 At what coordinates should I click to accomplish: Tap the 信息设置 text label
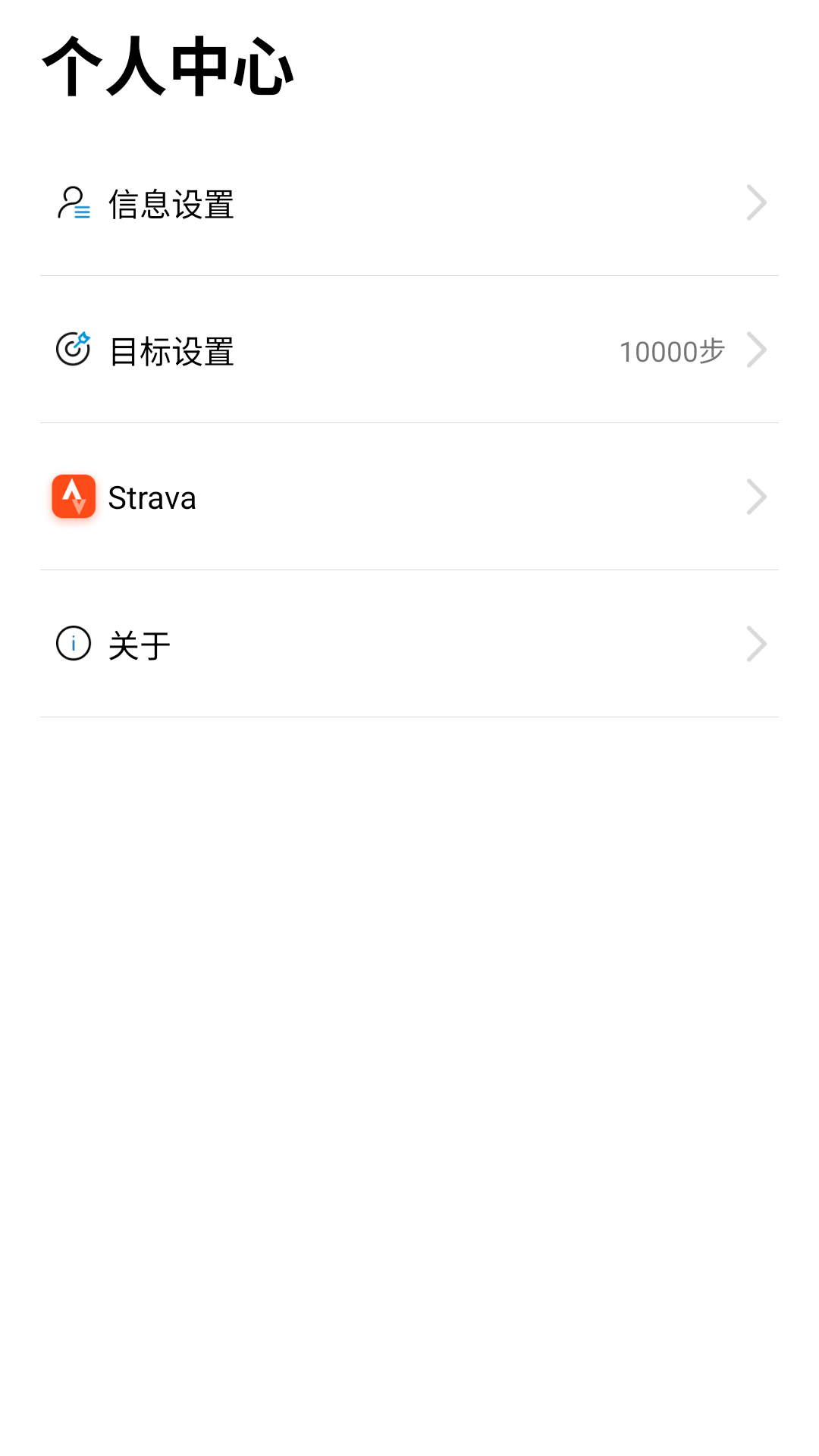click(x=171, y=202)
